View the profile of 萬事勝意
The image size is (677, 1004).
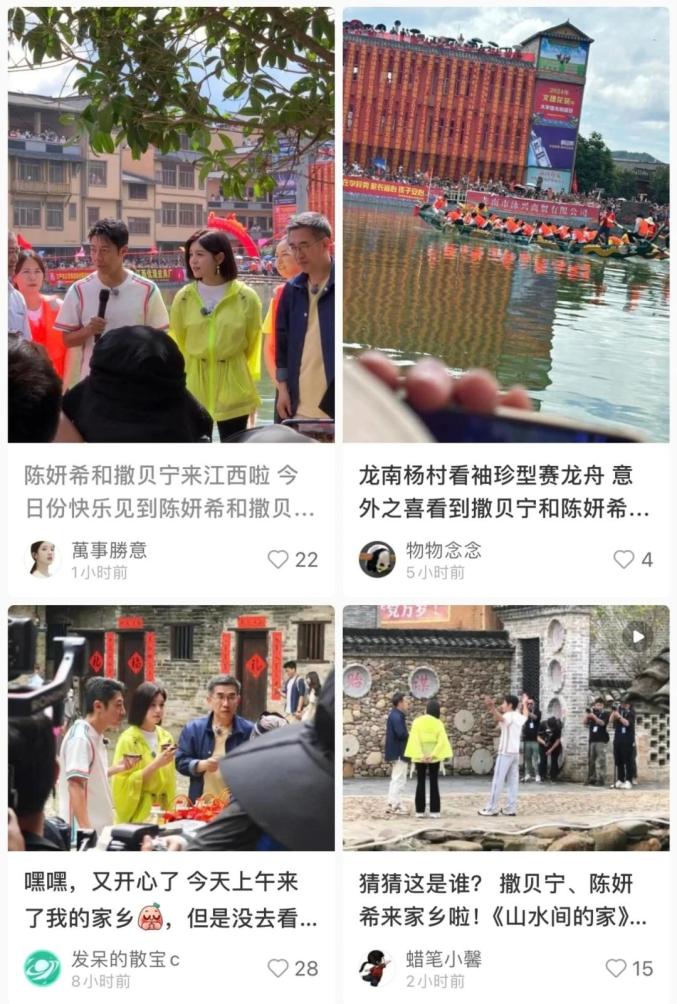(42, 559)
